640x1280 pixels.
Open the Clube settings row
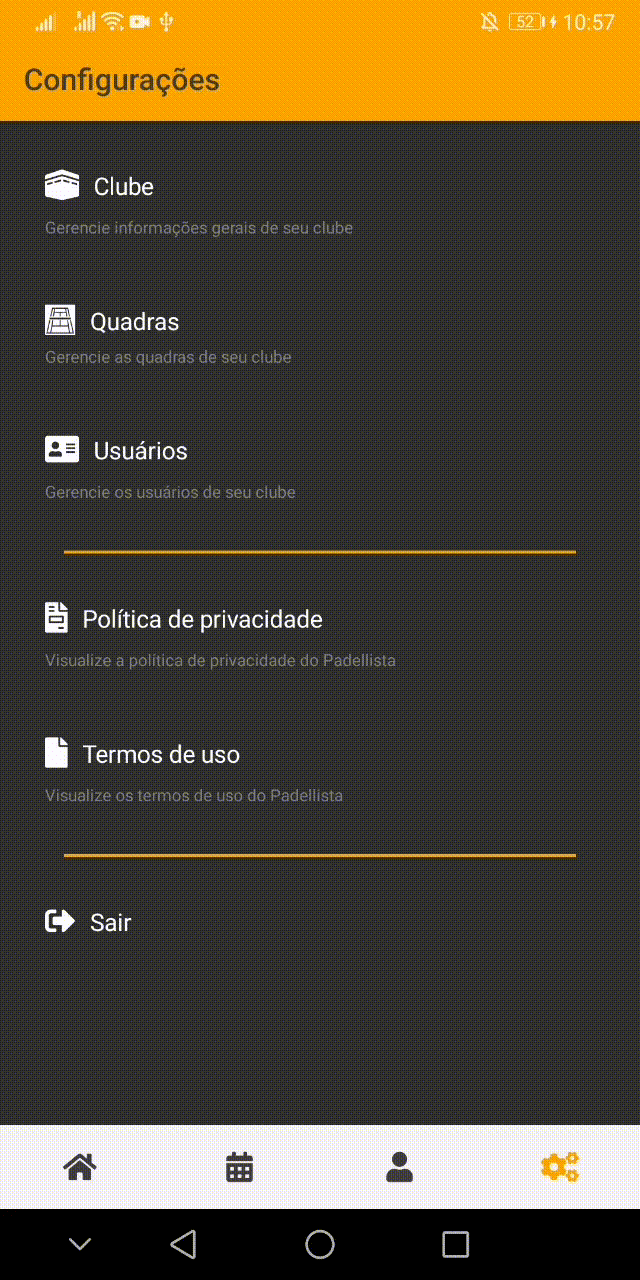coord(123,187)
